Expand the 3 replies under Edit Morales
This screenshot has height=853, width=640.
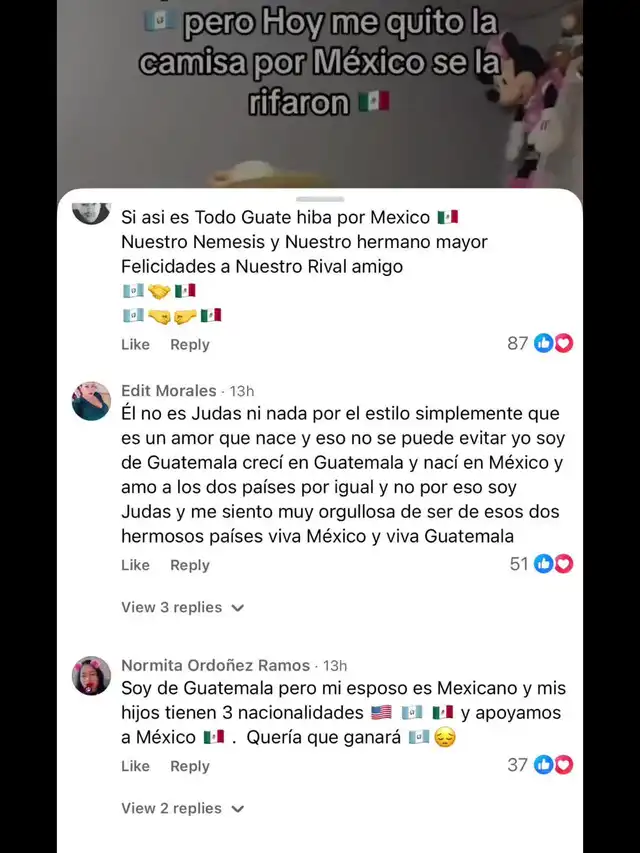coord(183,607)
